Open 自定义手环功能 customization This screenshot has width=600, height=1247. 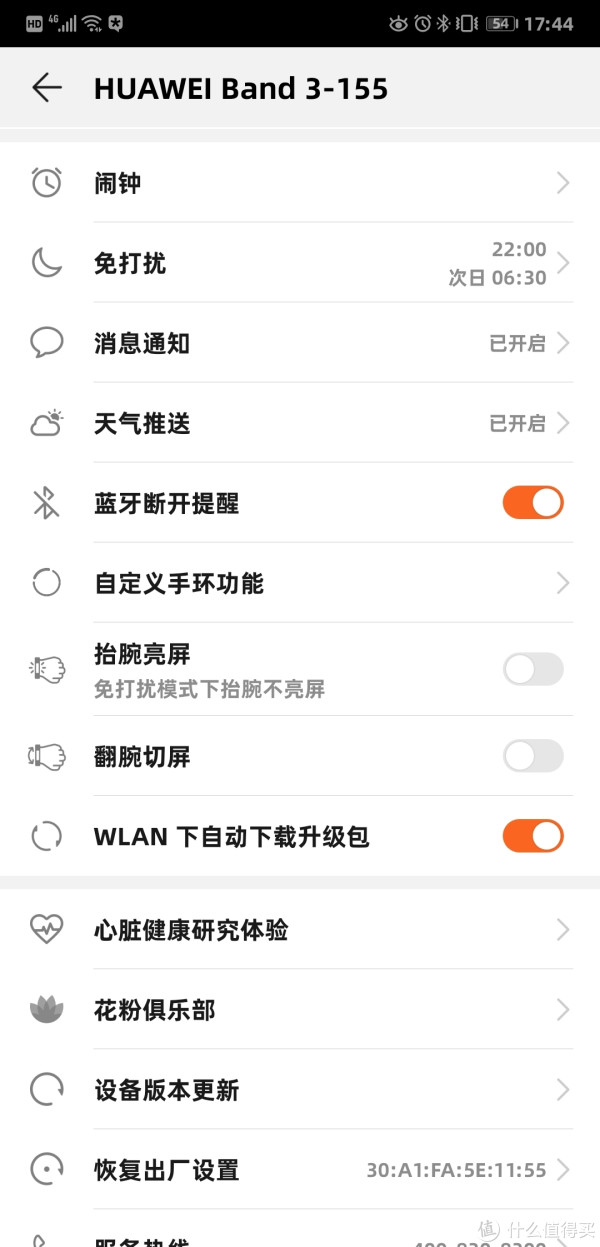click(x=300, y=583)
